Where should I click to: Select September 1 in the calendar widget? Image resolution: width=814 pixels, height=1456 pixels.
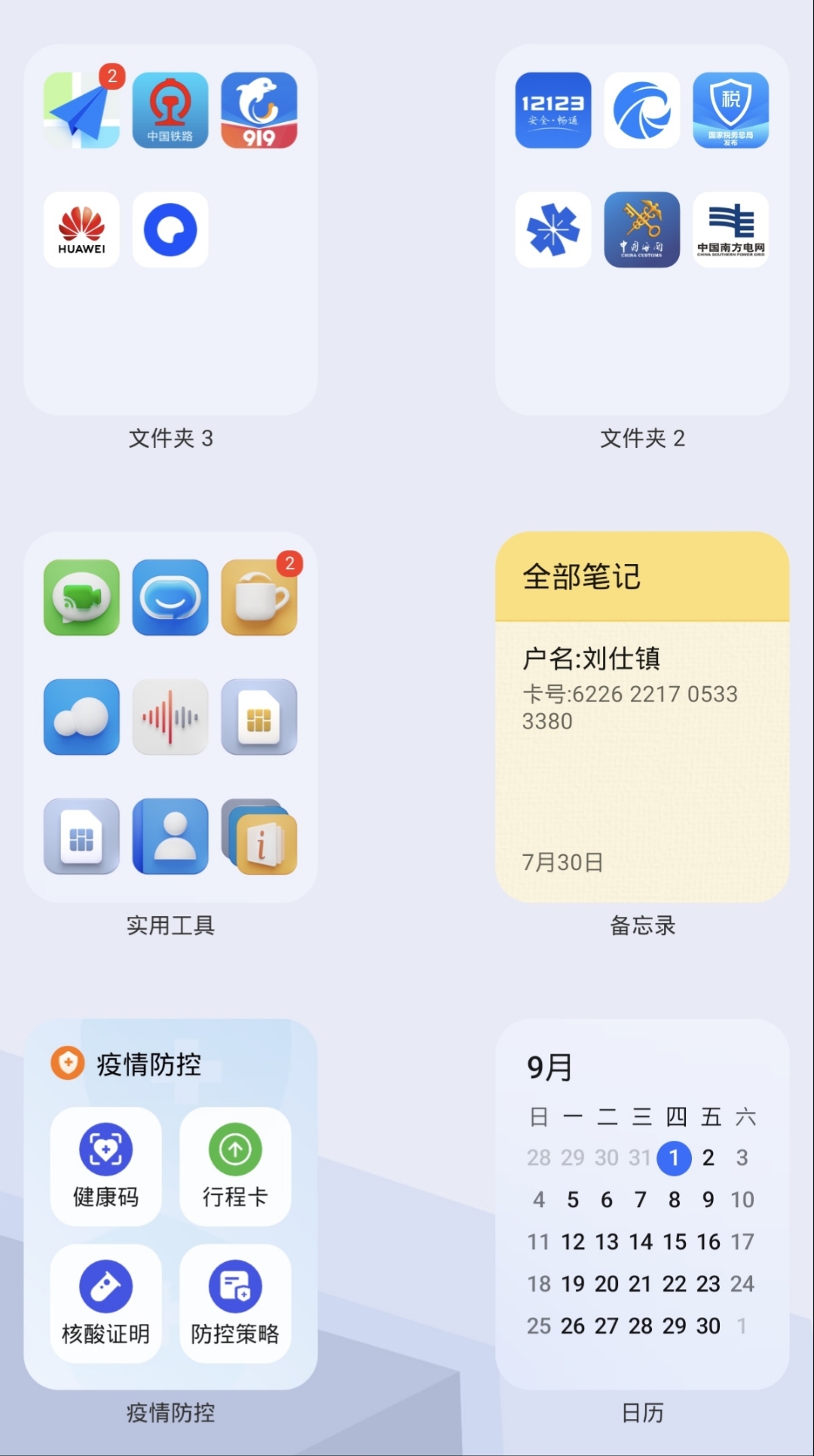[674, 1157]
